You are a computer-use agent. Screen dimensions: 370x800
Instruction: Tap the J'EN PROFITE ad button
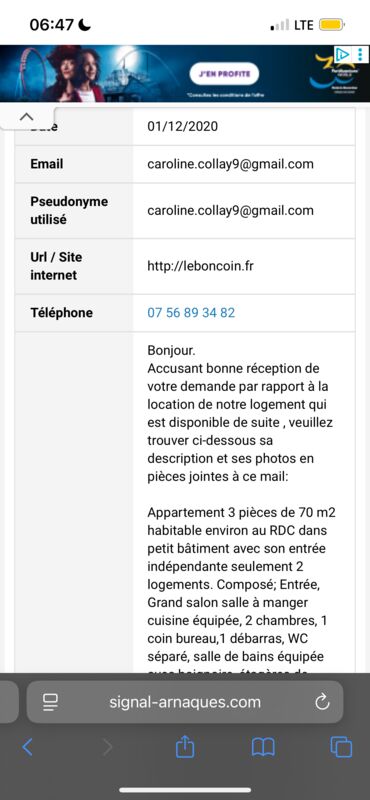click(x=224, y=74)
